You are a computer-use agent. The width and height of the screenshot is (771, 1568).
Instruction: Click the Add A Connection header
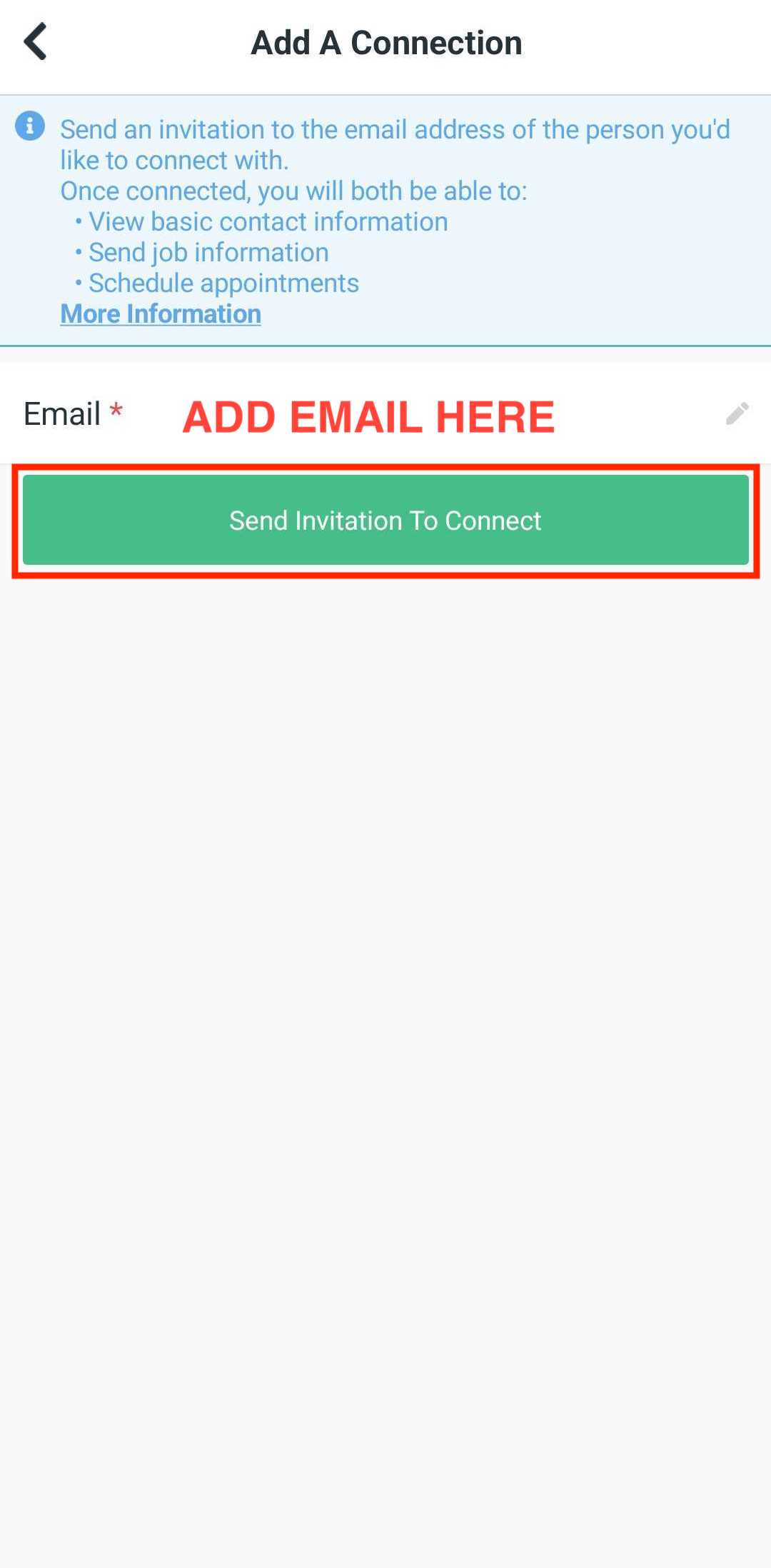point(385,42)
